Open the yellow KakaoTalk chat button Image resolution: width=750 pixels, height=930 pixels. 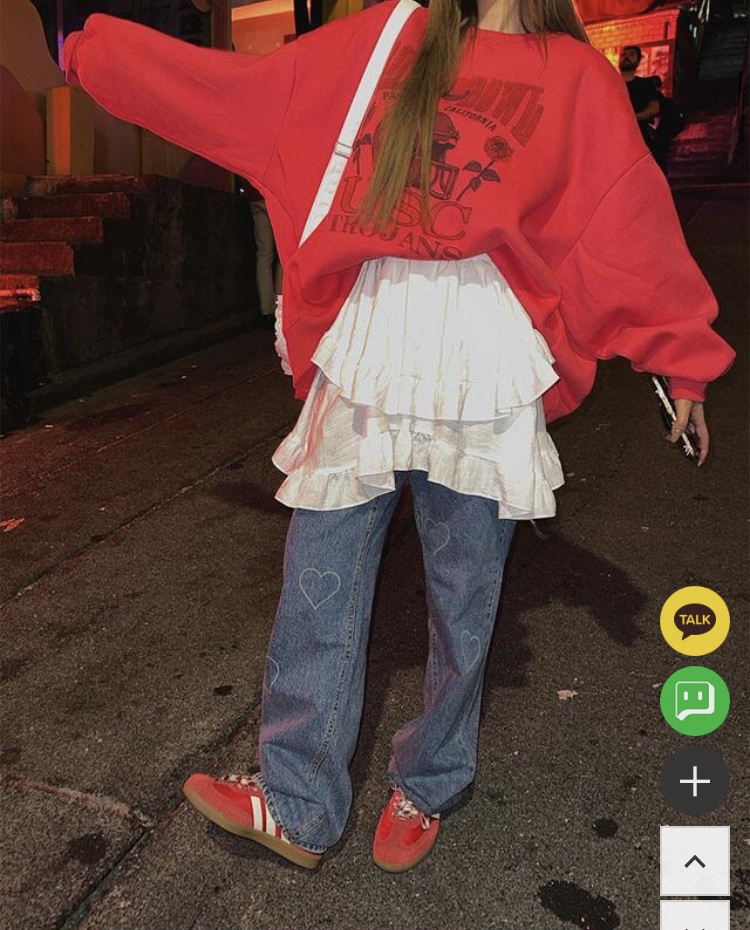(695, 621)
